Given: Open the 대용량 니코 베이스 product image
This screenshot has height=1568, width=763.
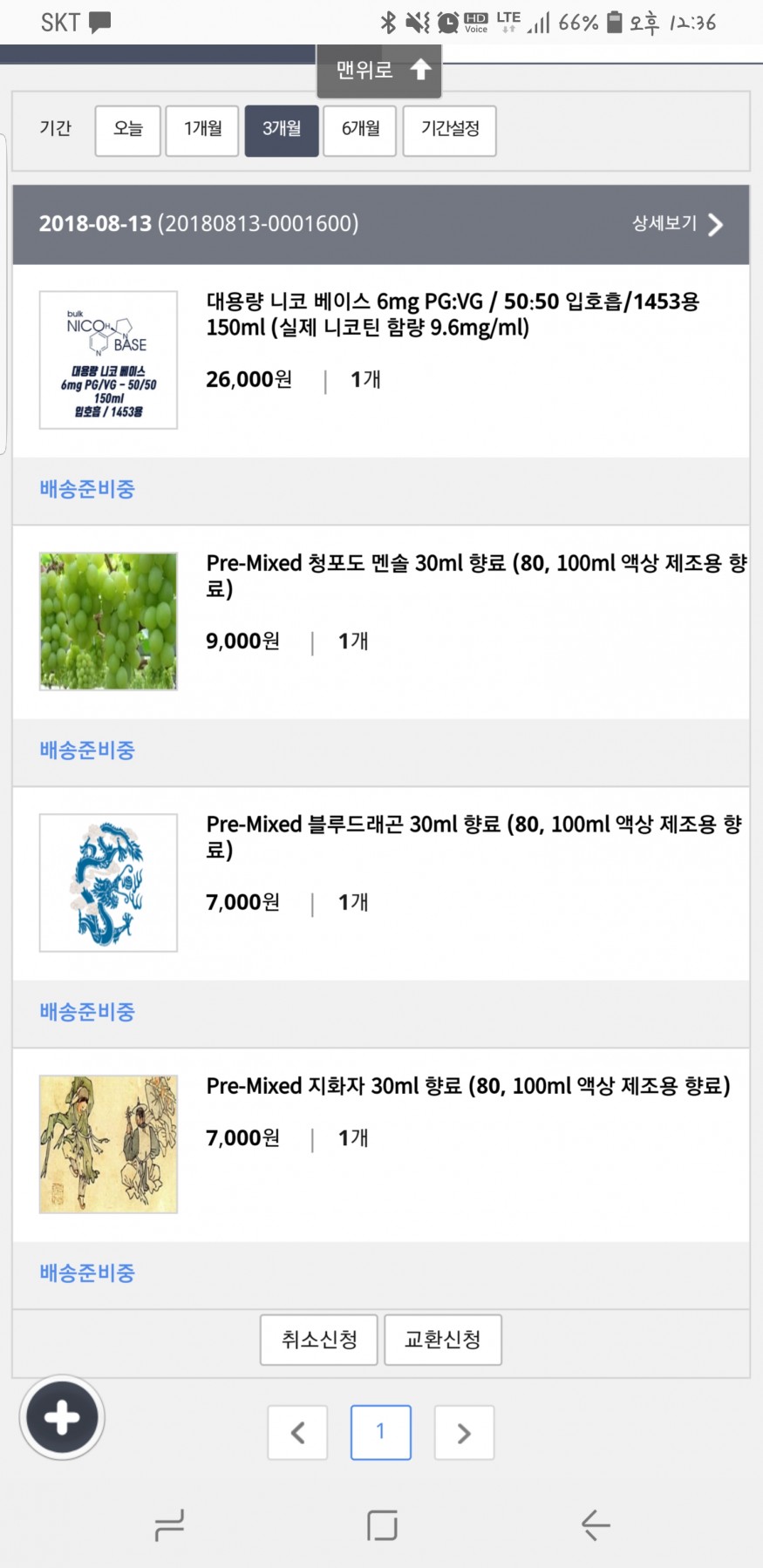Looking at the screenshot, I should (x=108, y=360).
